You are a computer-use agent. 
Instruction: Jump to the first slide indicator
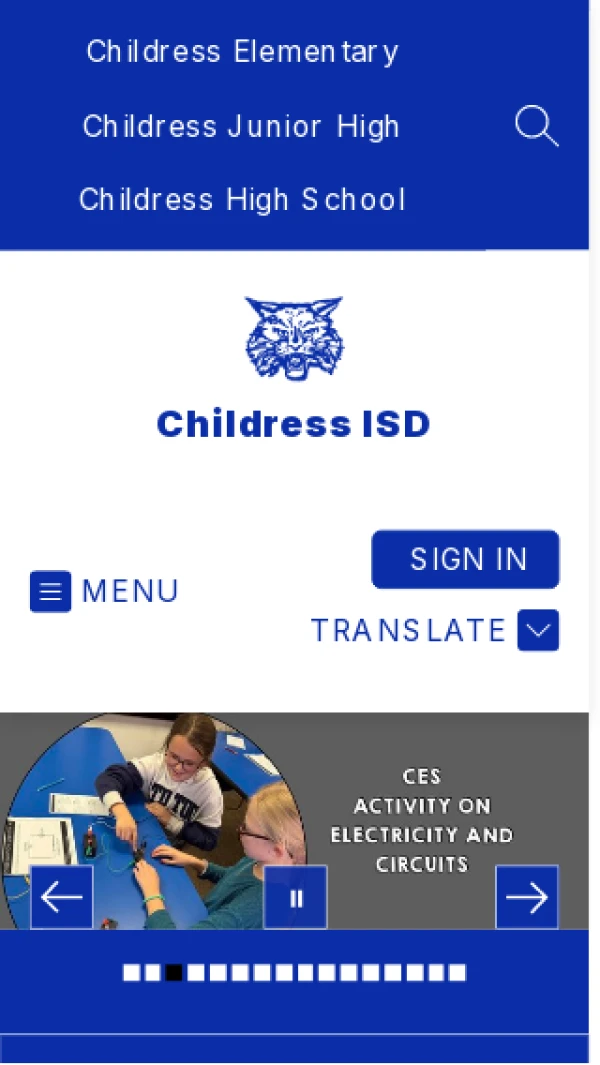[131, 972]
